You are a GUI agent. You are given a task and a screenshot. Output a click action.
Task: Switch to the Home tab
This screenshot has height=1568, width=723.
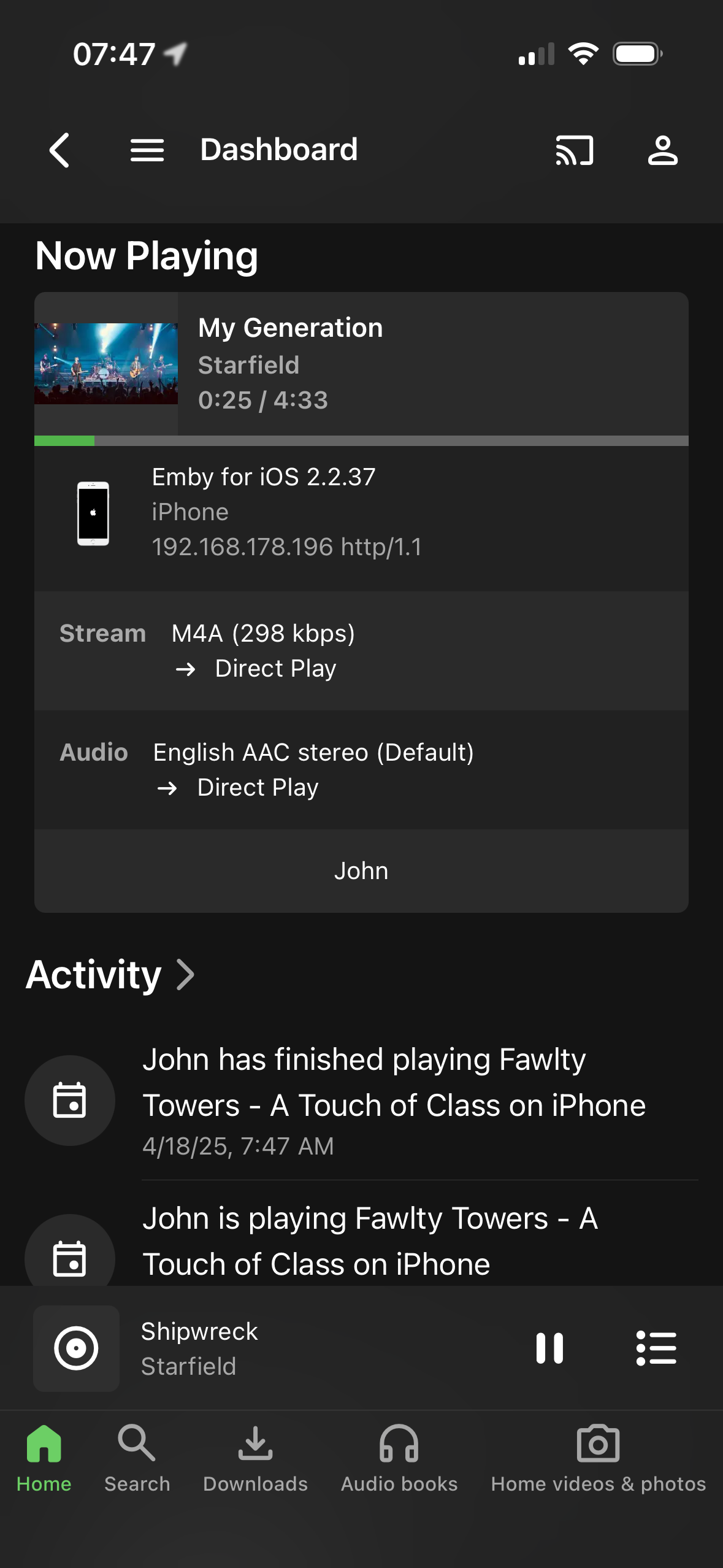(44, 1459)
